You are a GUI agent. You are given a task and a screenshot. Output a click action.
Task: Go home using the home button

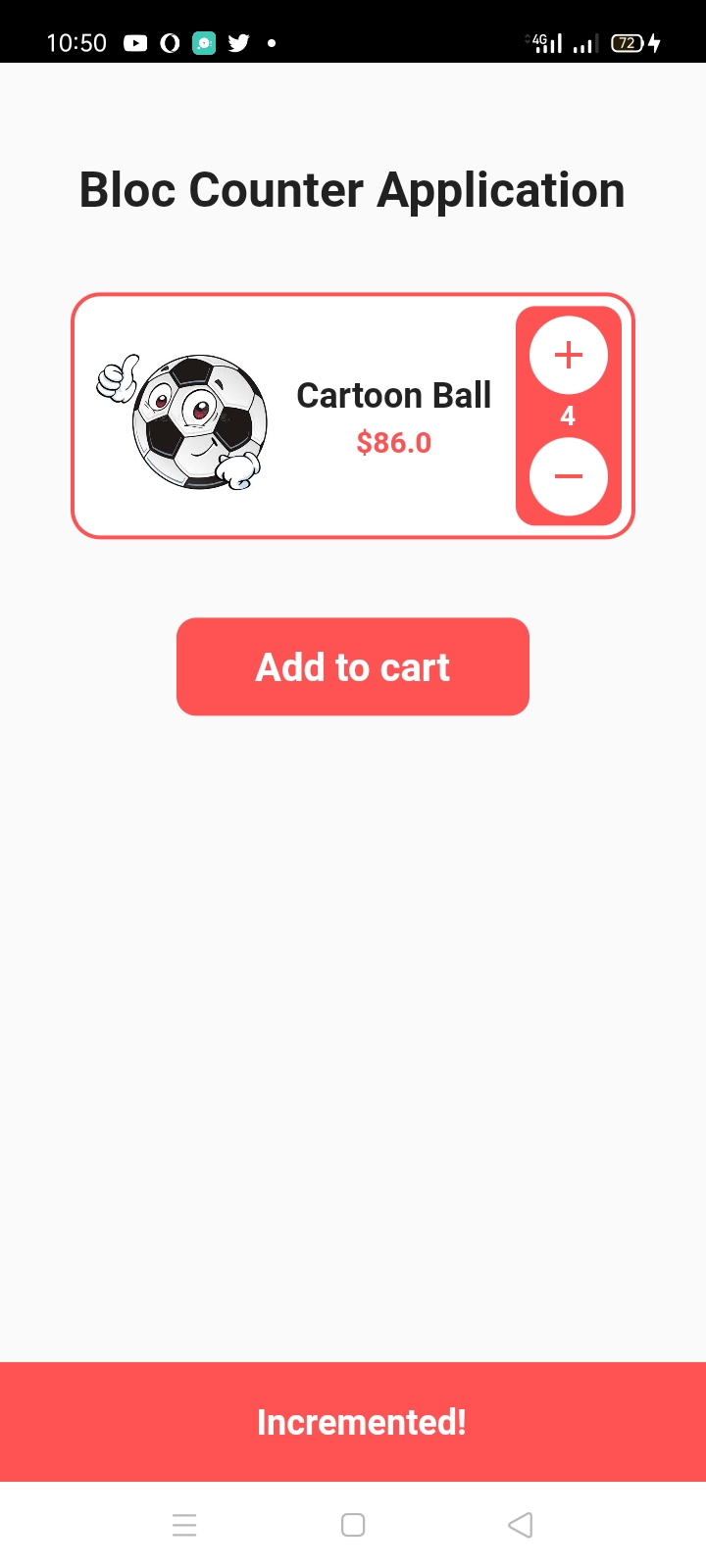[352, 1525]
